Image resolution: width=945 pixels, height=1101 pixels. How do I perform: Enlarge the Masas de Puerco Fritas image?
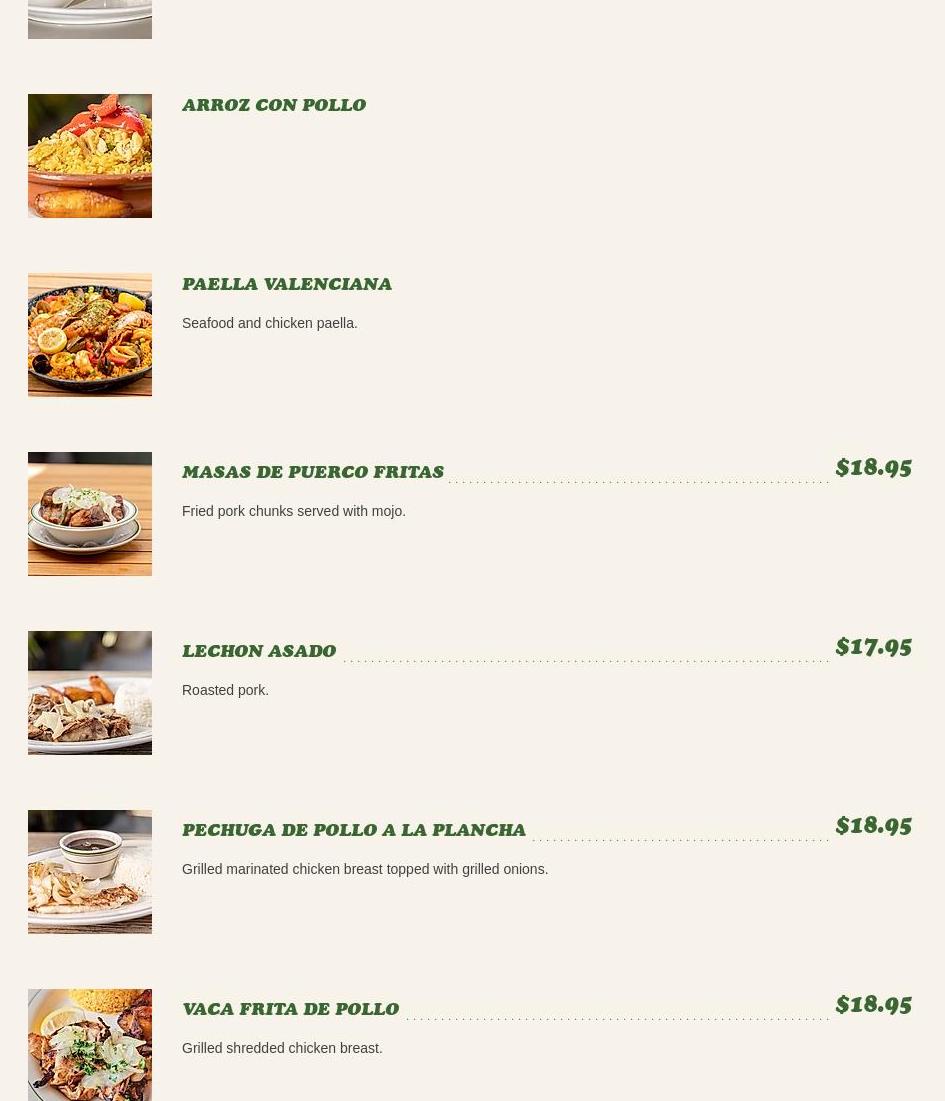[x=90, y=514]
